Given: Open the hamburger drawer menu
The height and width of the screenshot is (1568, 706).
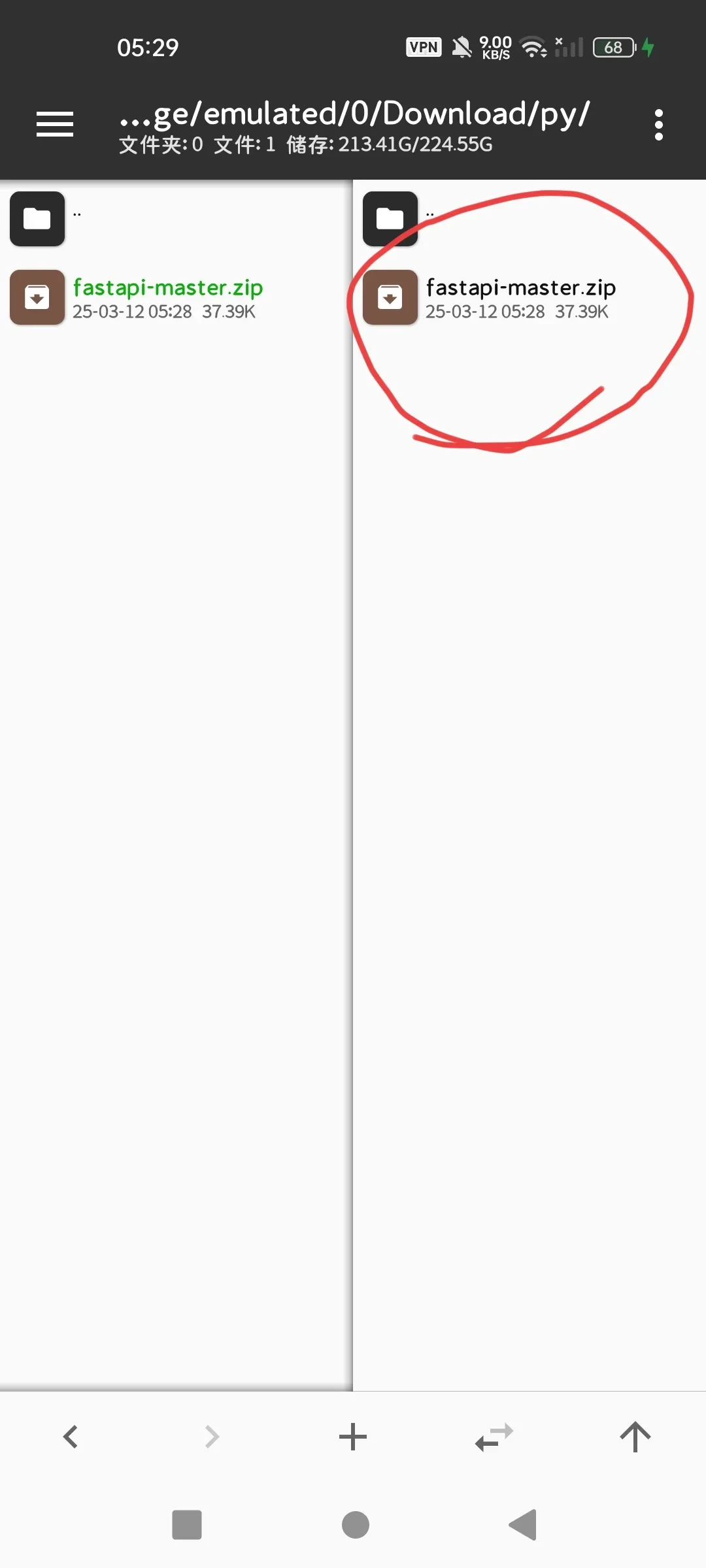Looking at the screenshot, I should [x=55, y=124].
